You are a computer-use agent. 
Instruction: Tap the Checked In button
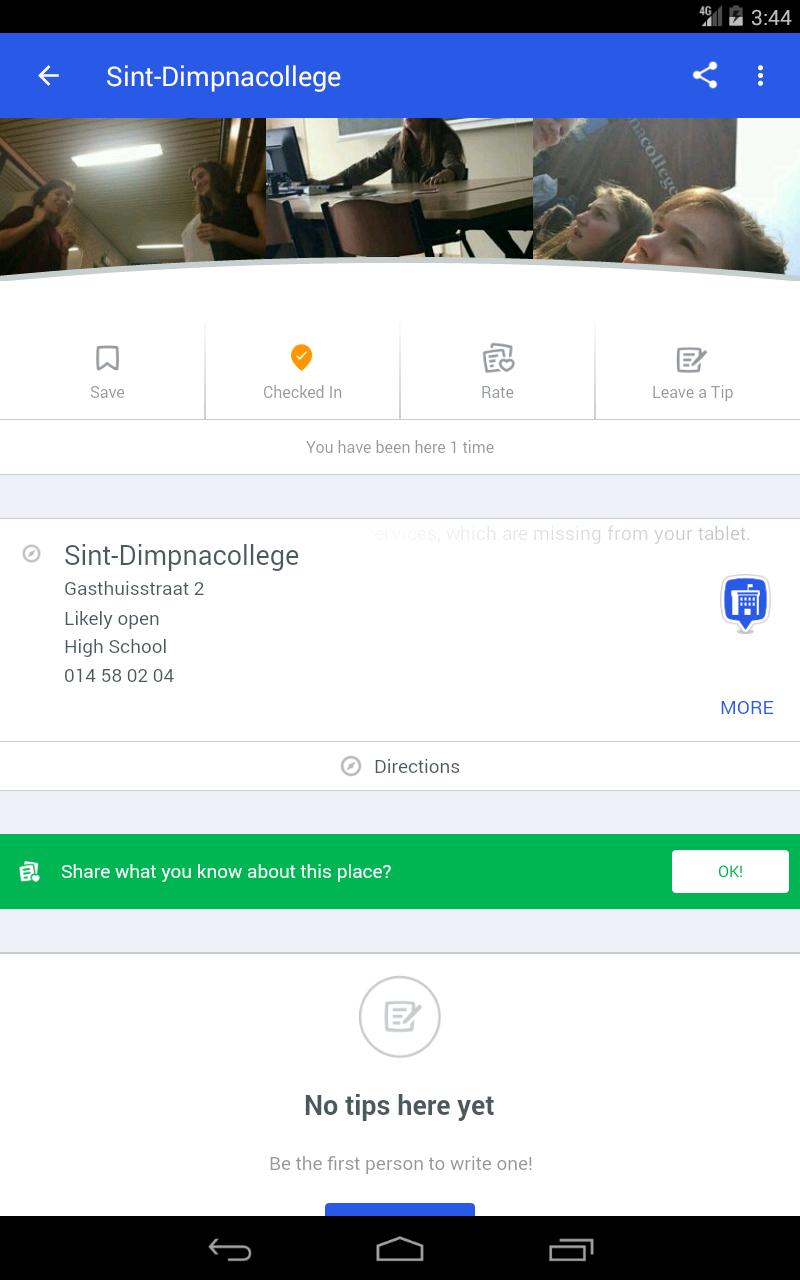pos(302,372)
